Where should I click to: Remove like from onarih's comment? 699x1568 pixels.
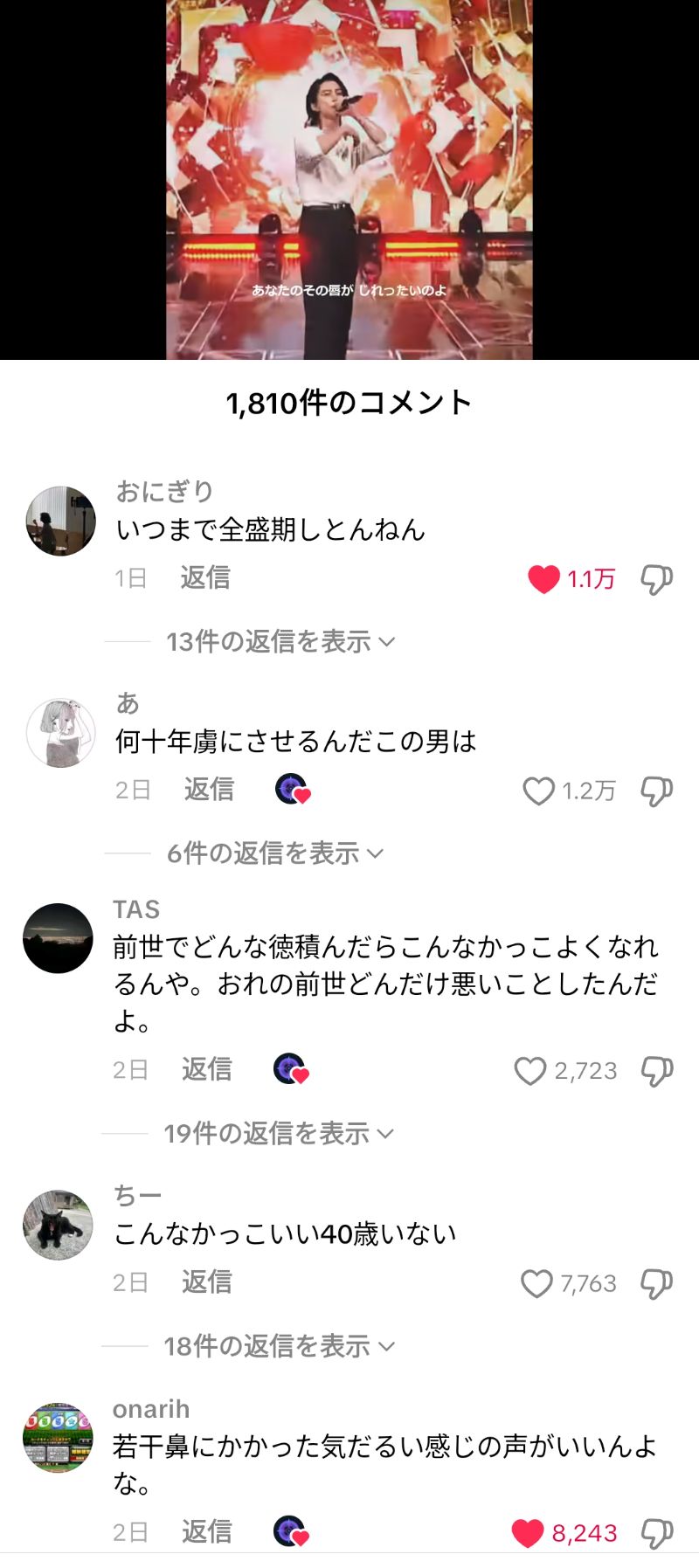(527, 1533)
